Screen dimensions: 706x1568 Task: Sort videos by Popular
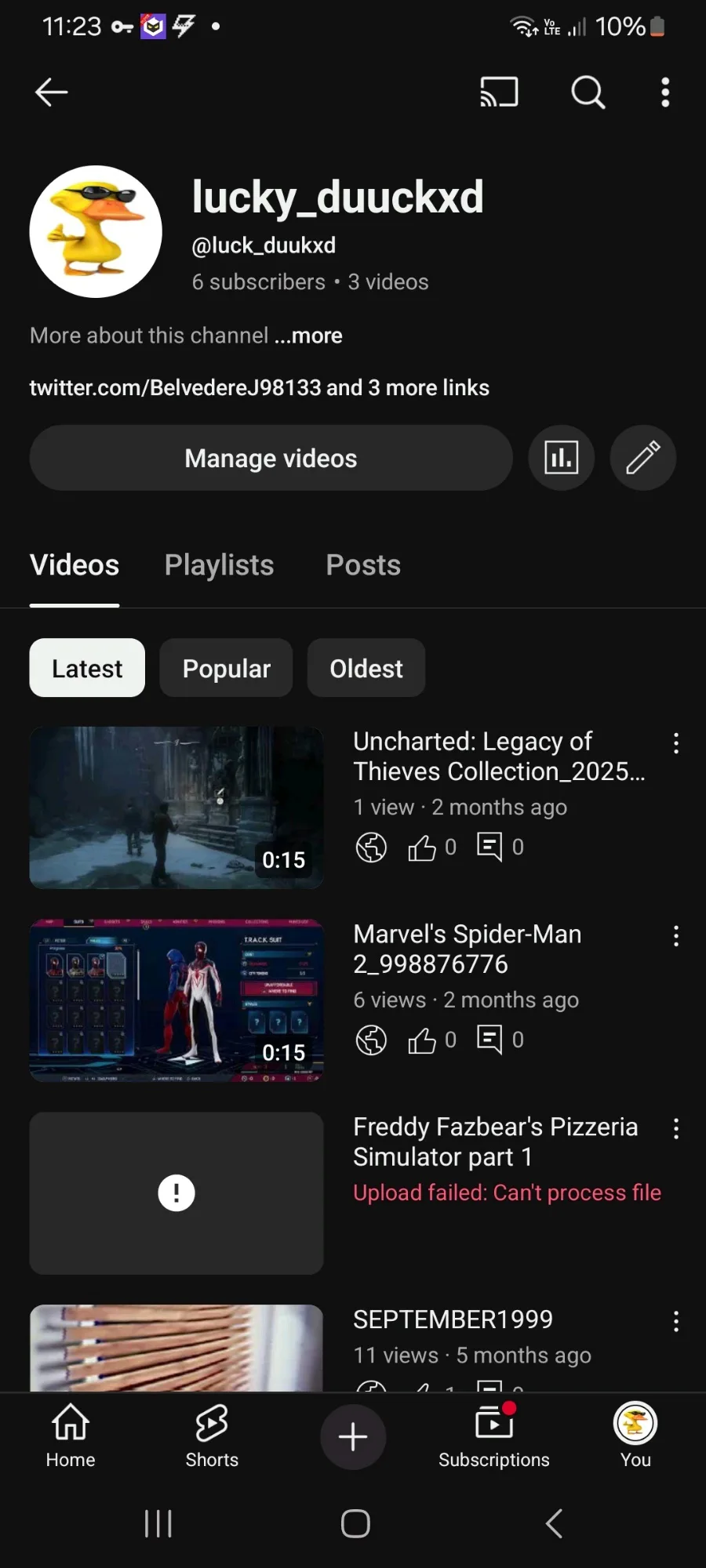tap(226, 669)
